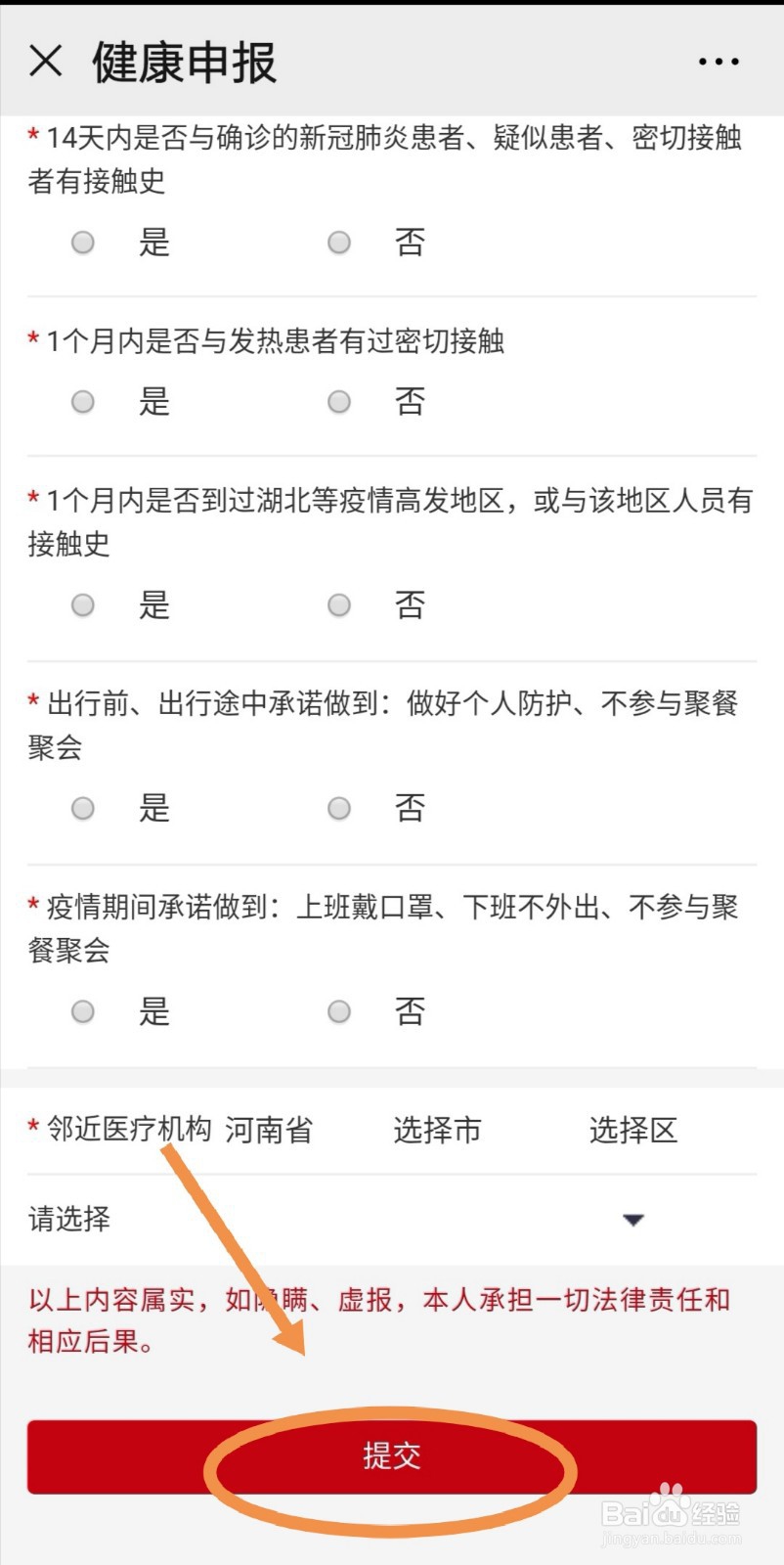784x1565 pixels.
Task: Open the 选择市 city dropdown
Action: click(x=437, y=1130)
